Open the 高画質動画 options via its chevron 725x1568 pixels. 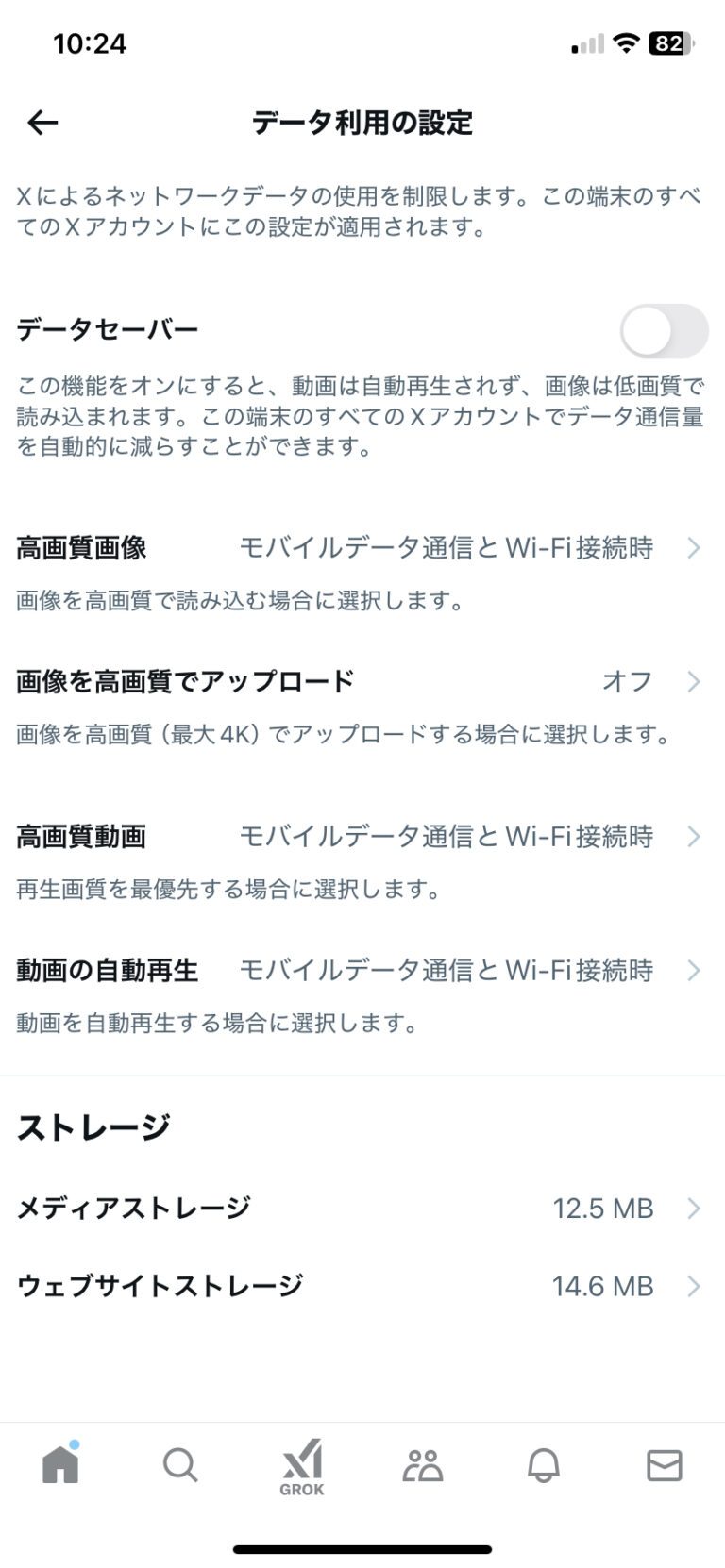click(695, 837)
